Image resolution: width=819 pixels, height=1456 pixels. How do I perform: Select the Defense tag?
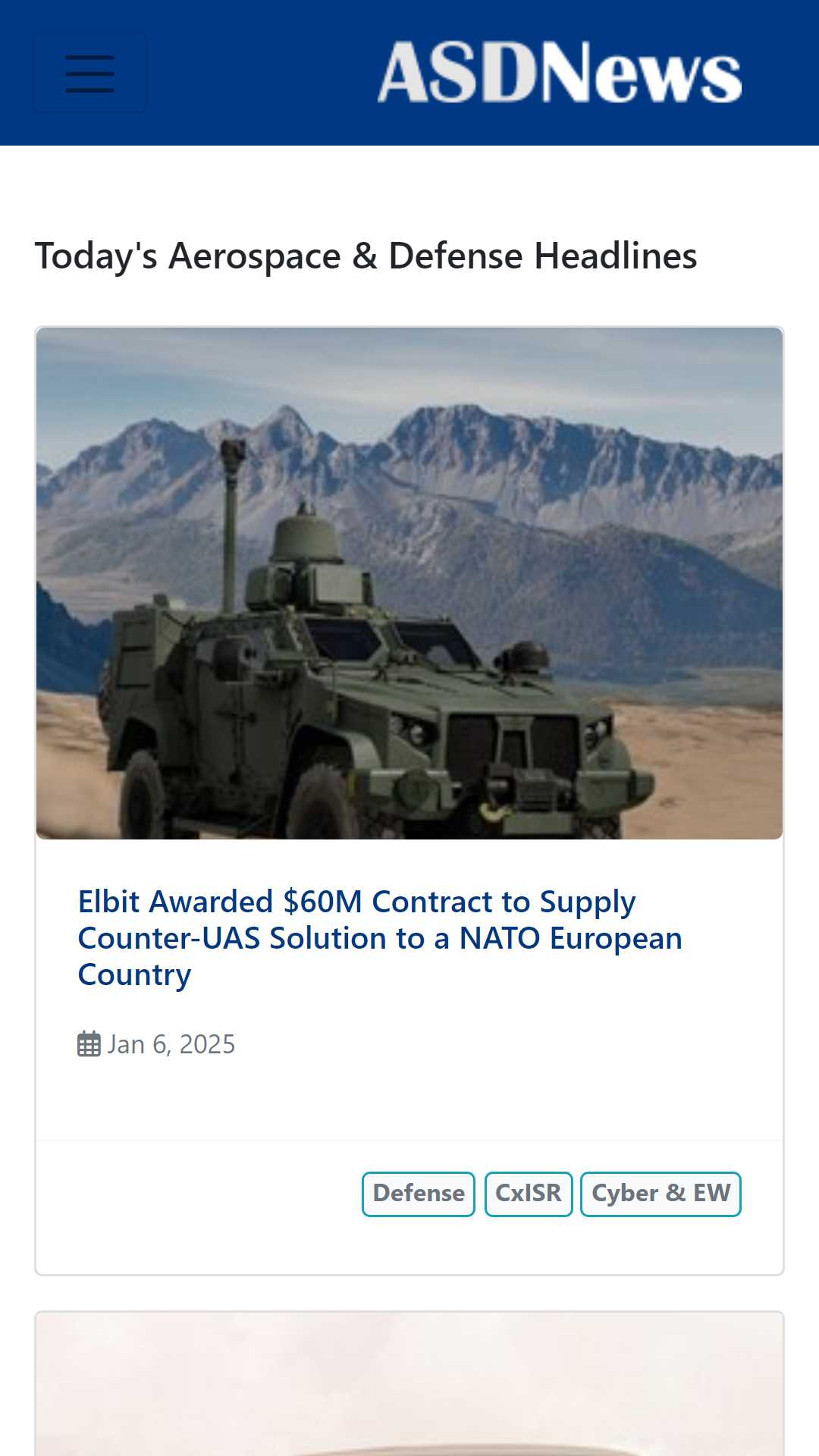tap(419, 1194)
